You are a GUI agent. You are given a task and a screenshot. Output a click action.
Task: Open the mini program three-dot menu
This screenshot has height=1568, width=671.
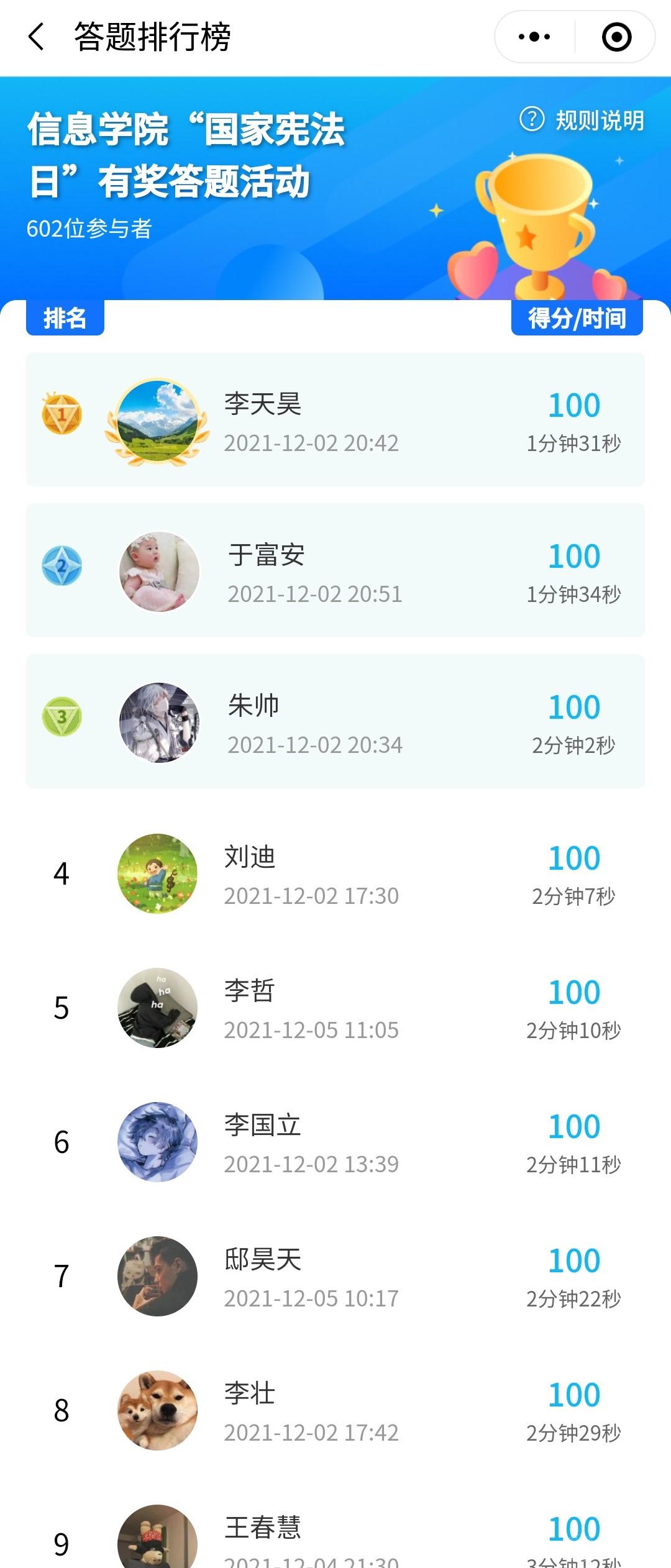[x=534, y=37]
